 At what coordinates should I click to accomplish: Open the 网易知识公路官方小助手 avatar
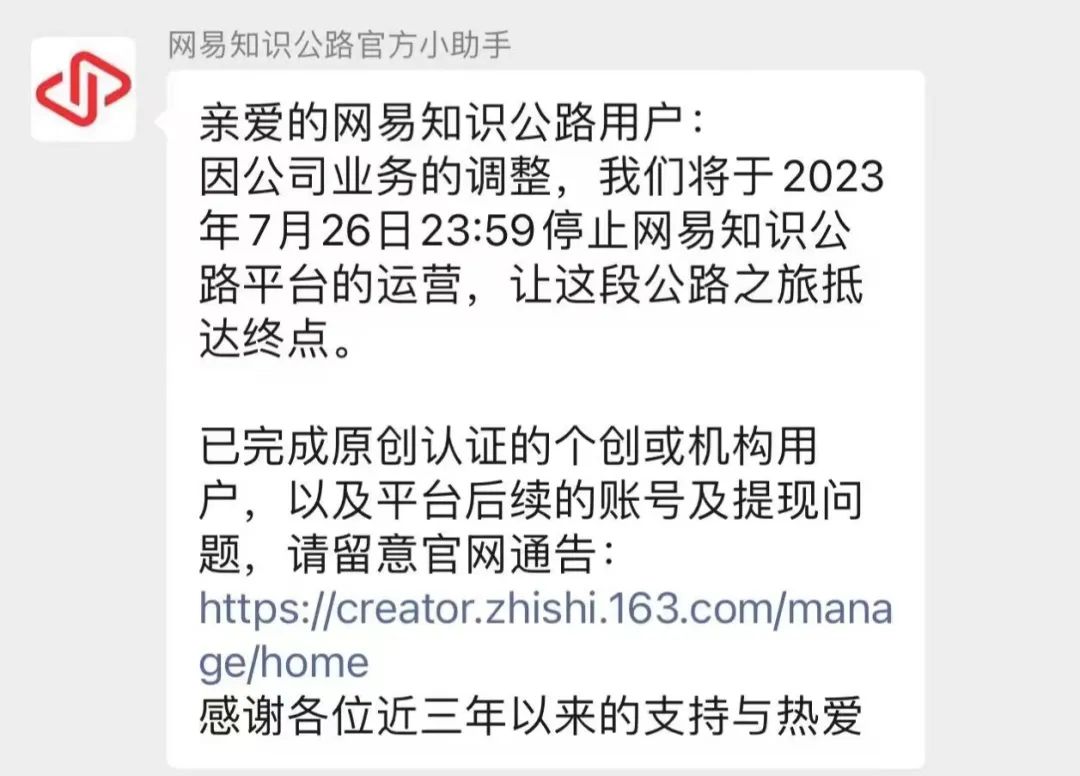[83, 89]
